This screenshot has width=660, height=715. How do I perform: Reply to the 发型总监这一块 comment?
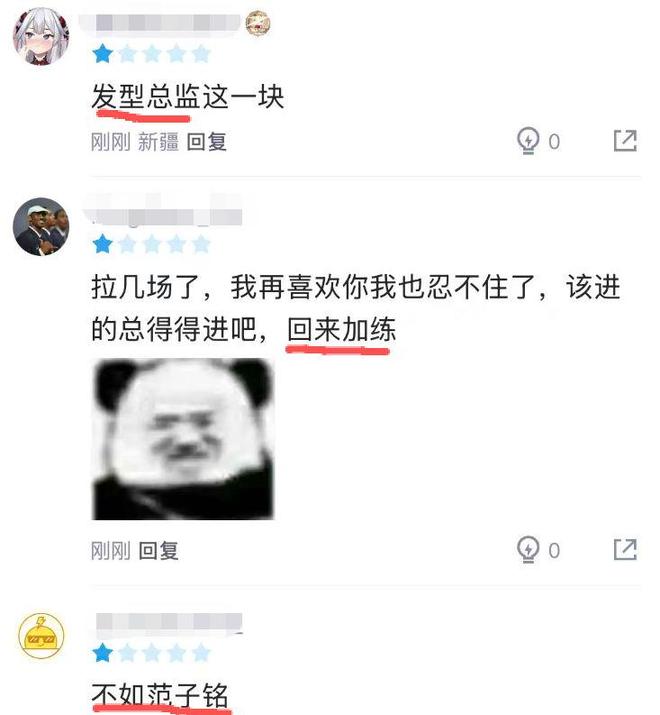coord(207,142)
